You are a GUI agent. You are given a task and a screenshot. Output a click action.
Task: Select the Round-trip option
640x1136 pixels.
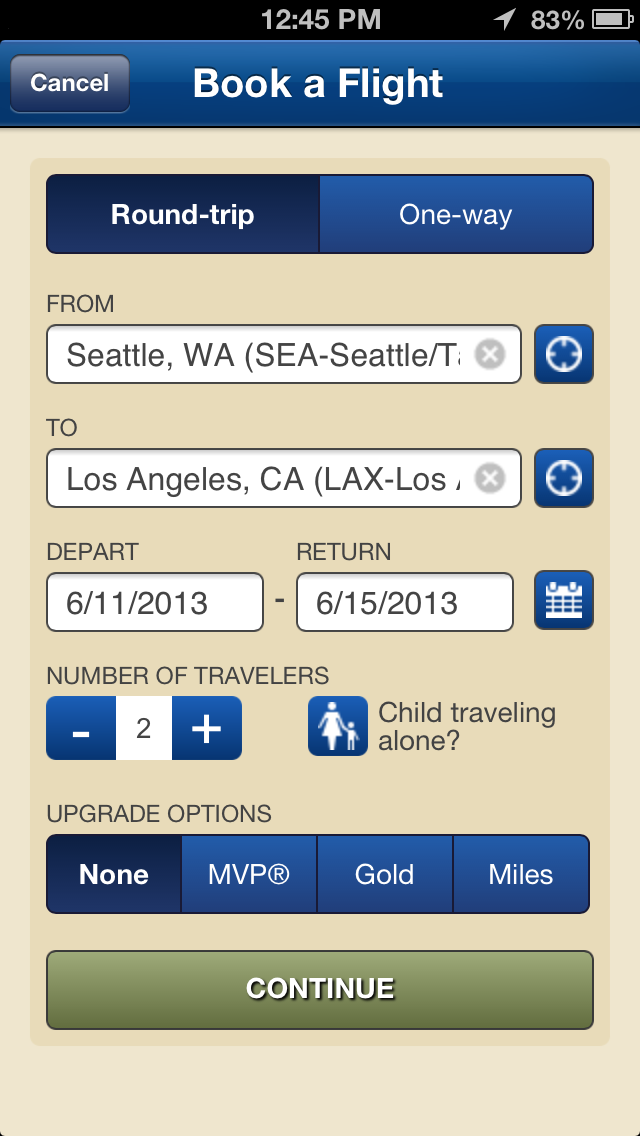coord(183,215)
